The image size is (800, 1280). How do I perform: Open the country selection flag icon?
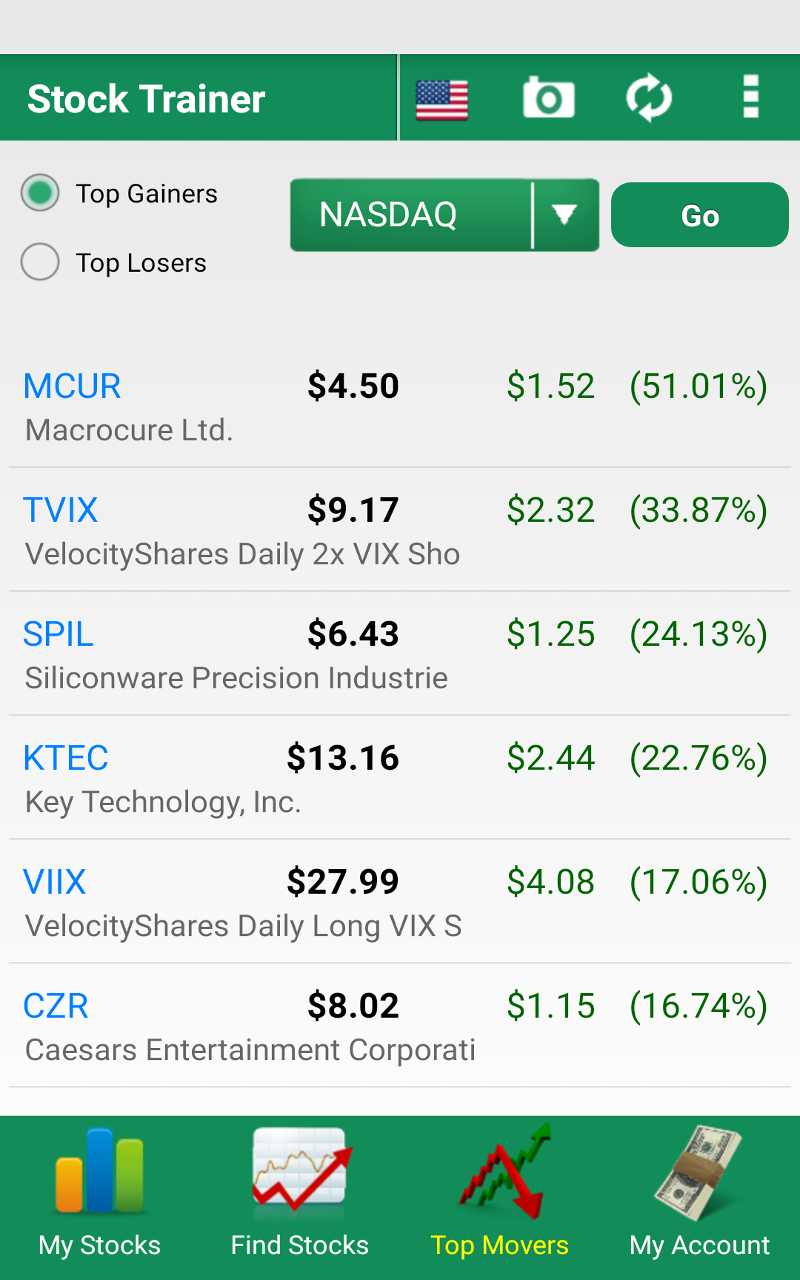[x=442, y=97]
